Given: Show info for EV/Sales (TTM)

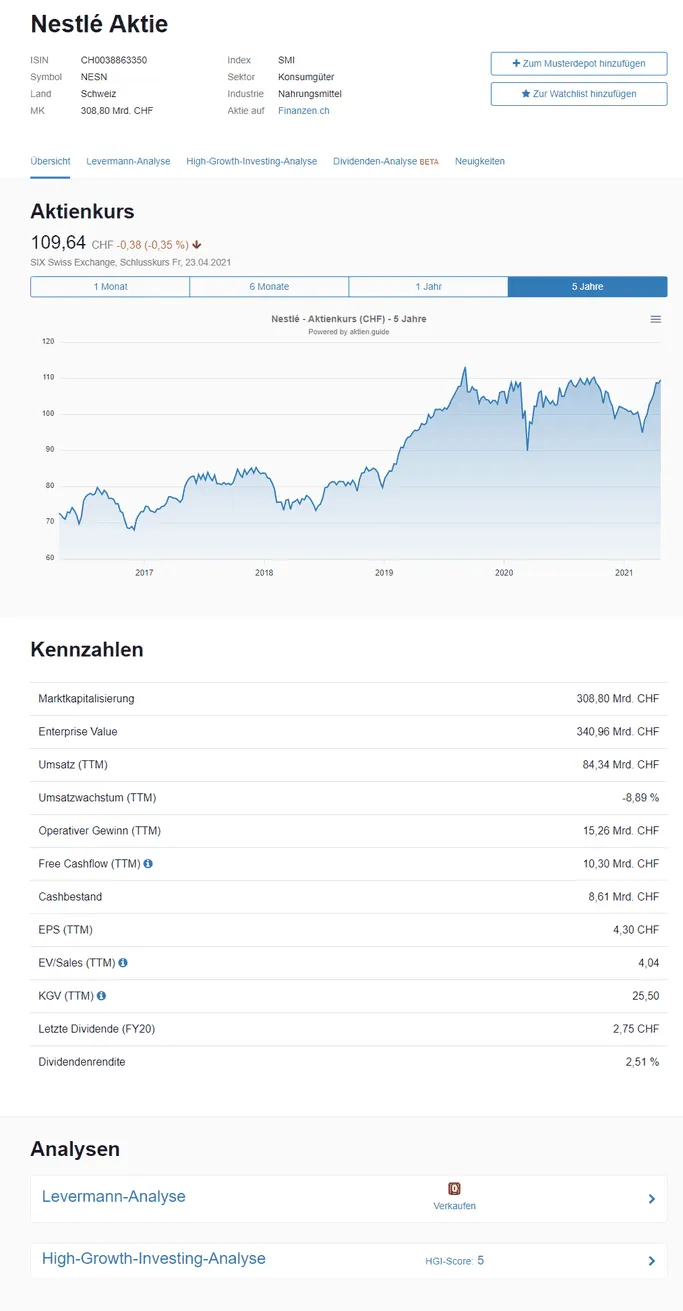Looking at the screenshot, I should coord(123,963).
